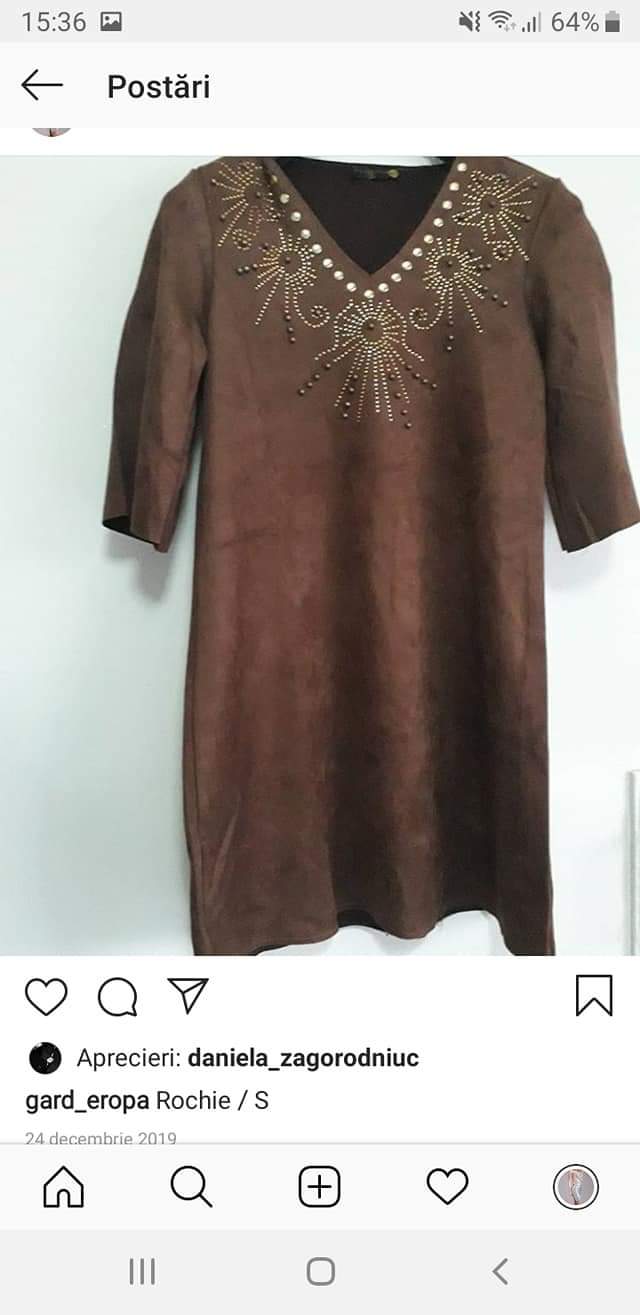
Task: Open the Activity heart tab
Action: point(447,1188)
